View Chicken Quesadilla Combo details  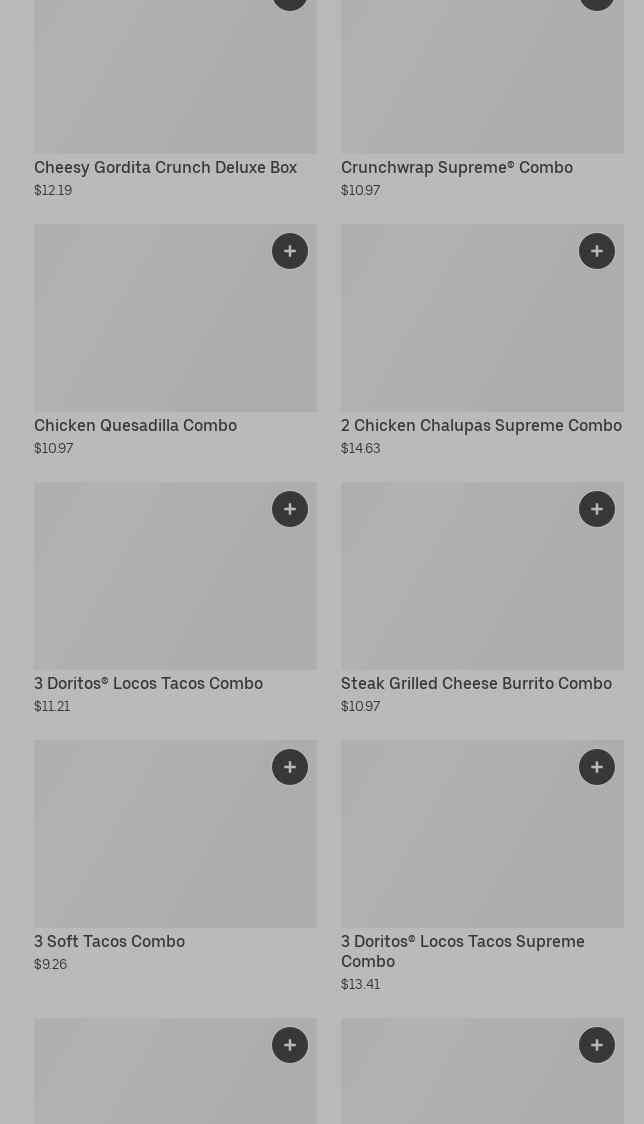click(135, 426)
